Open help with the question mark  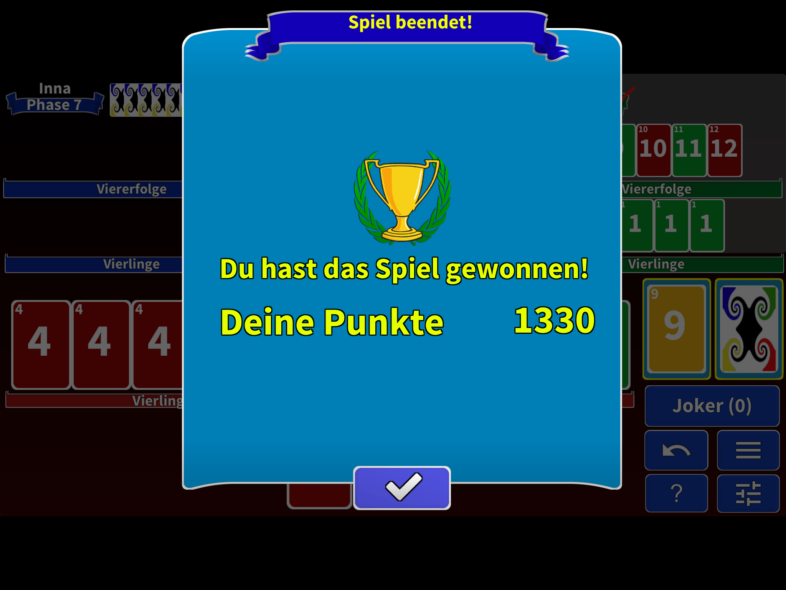pos(676,493)
